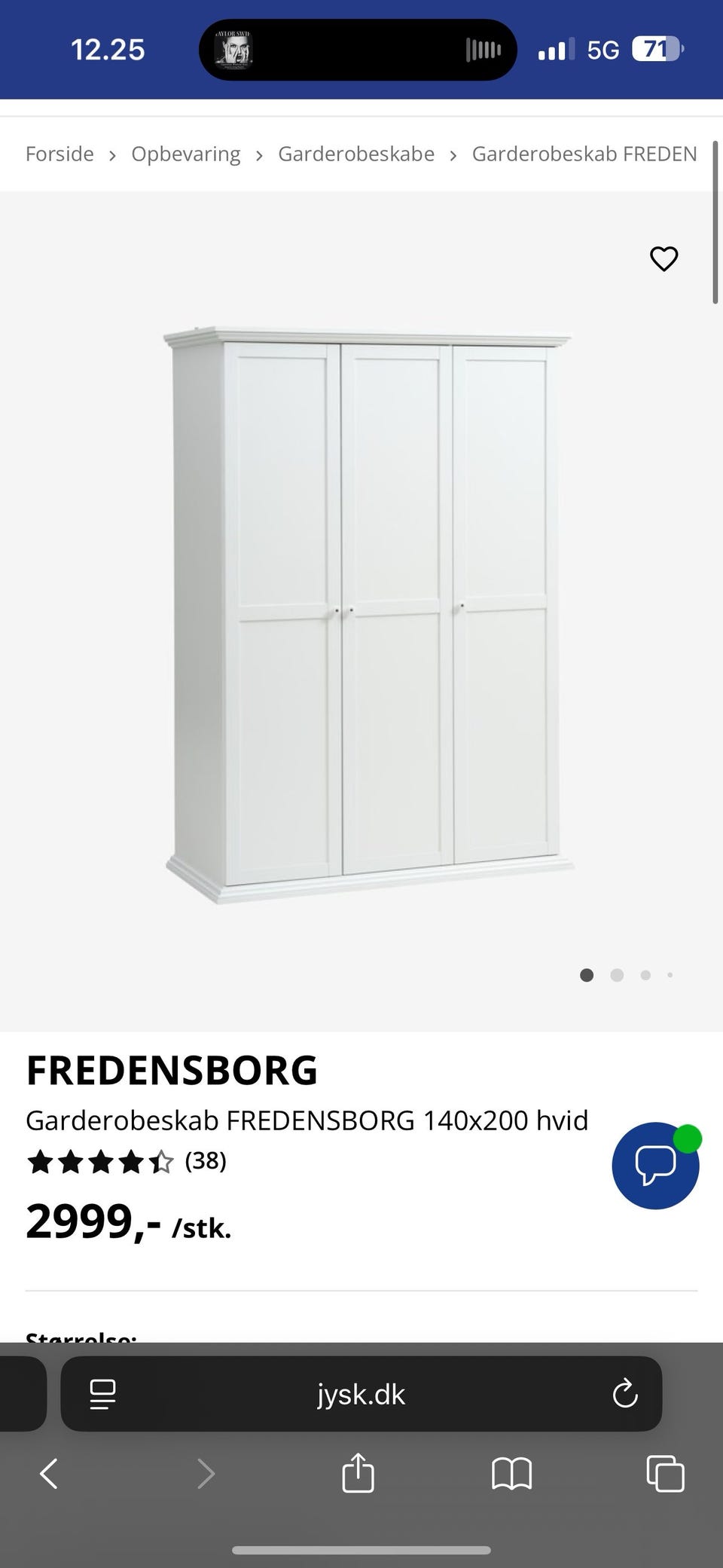Tap the Share icon in Safari toolbar
Image resolution: width=723 pixels, height=1568 pixels.
[358, 1474]
